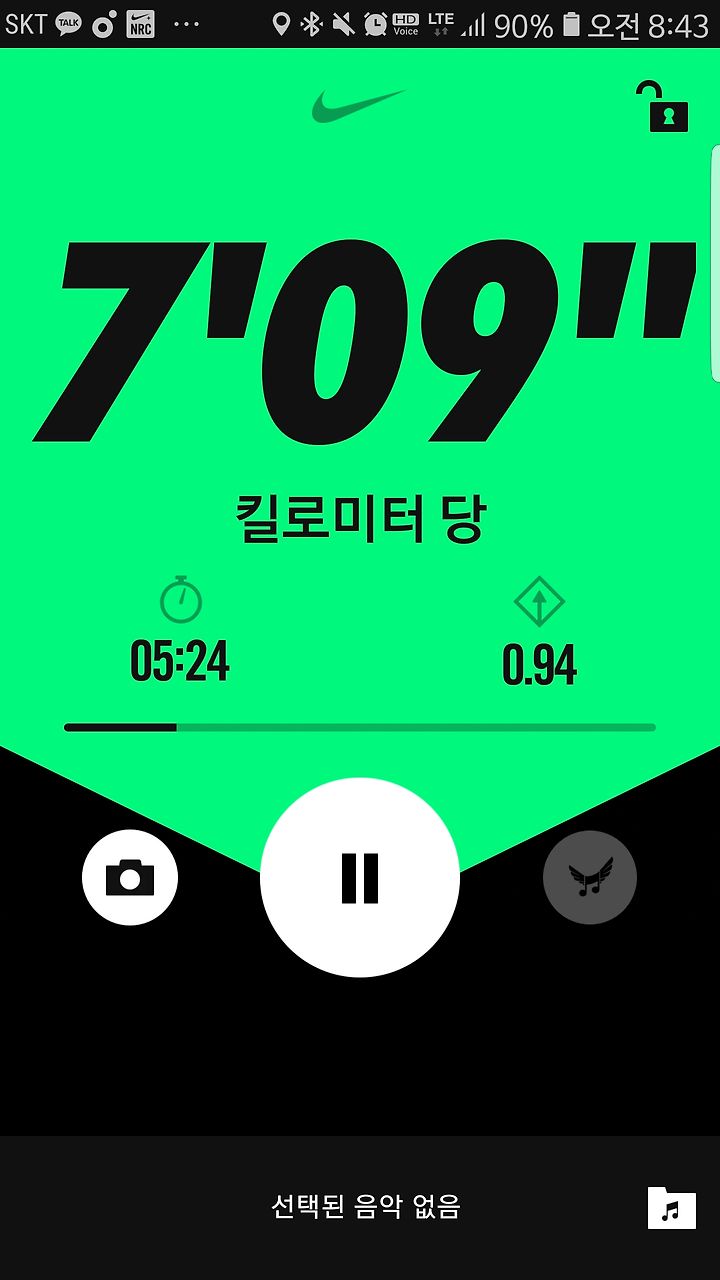Open the music library folder icon

[x=671, y=1208]
